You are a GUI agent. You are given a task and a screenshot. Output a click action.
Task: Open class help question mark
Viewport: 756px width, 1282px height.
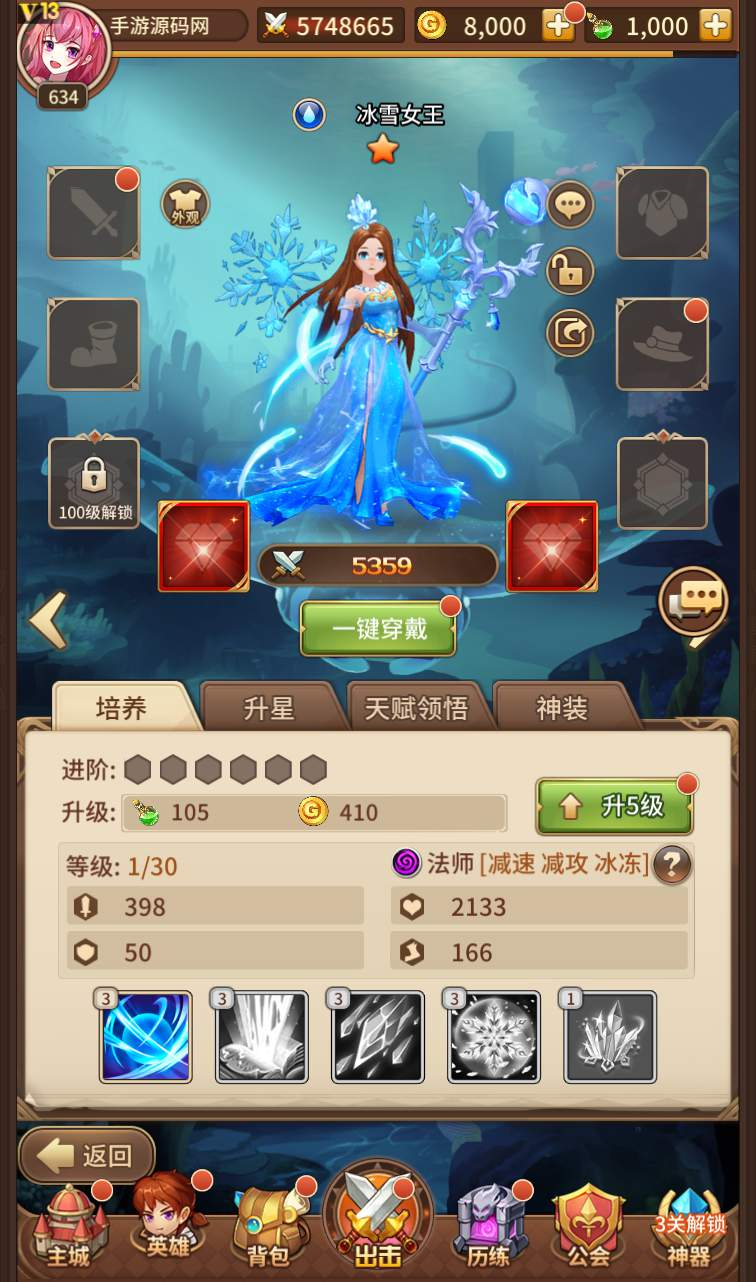pos(671,864)
